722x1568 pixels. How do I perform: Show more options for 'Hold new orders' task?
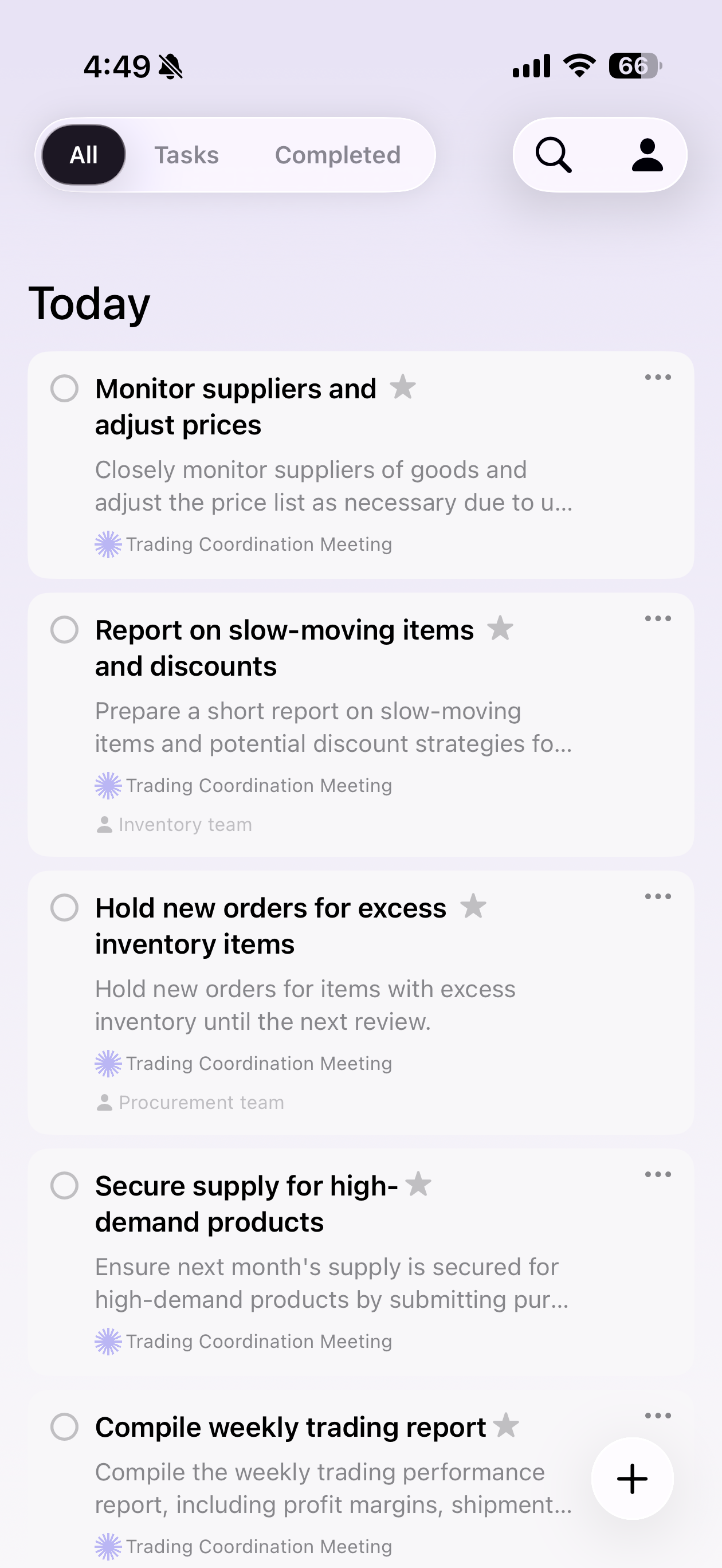tap(657, 896)
